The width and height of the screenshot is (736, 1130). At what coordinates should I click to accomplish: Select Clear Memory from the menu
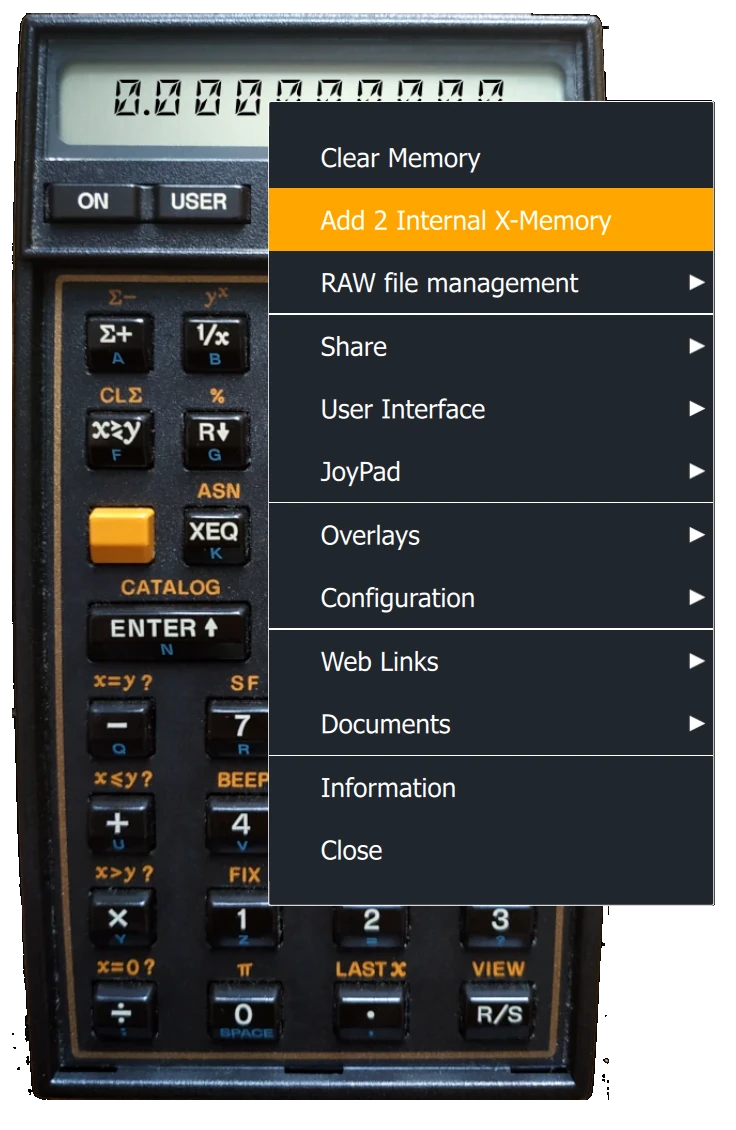(x=400, y=158)
